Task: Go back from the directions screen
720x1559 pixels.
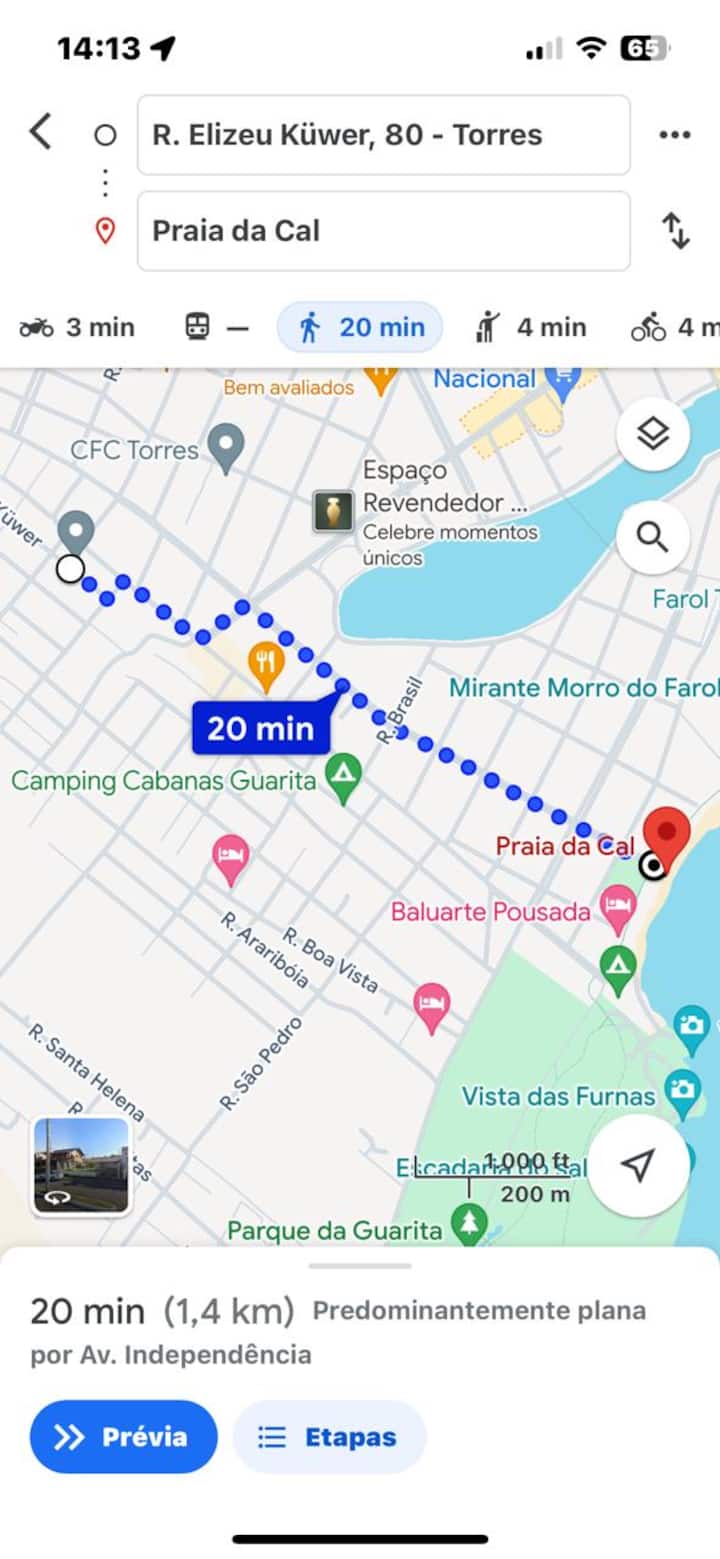Action: pyautogui.click(x=40, y=132)
